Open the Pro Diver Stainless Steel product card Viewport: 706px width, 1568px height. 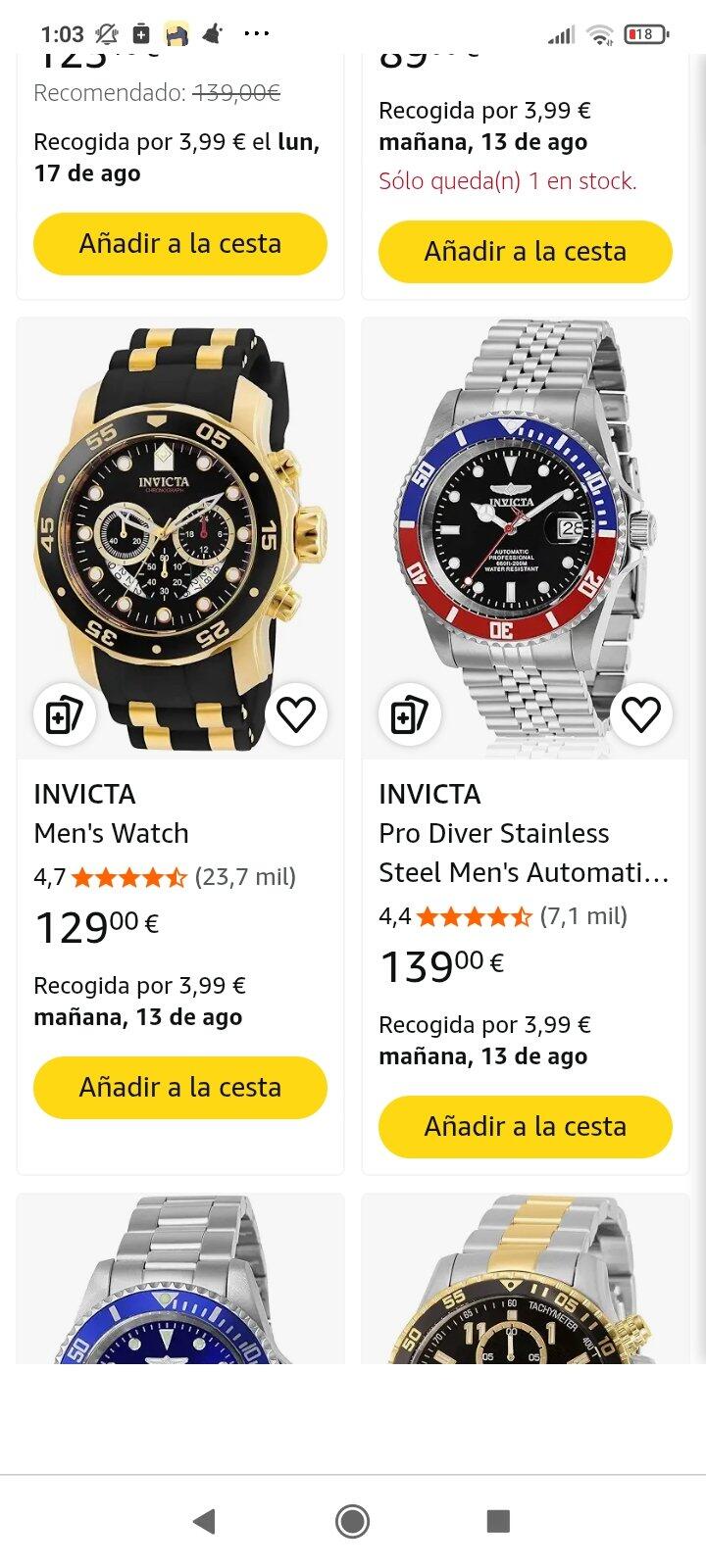click(x=526, y=745)
